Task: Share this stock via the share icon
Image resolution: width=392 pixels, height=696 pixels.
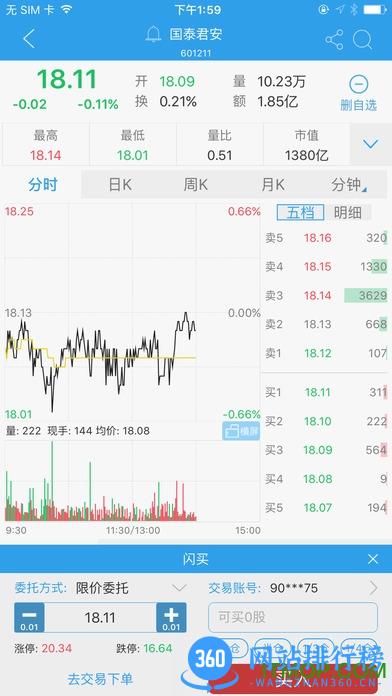Action: pos(334,40)
